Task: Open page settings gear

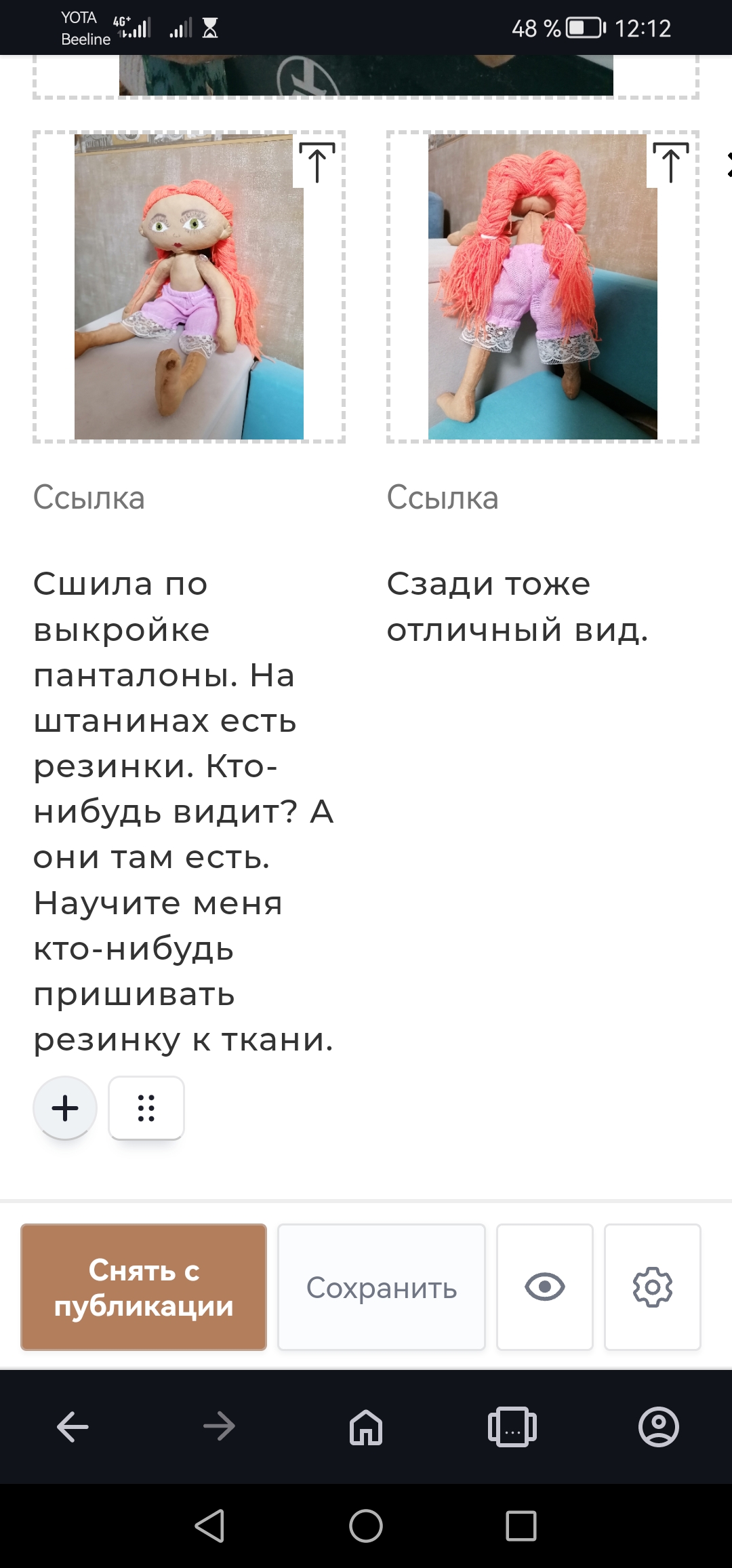Action: click(x=652, y=1287)
